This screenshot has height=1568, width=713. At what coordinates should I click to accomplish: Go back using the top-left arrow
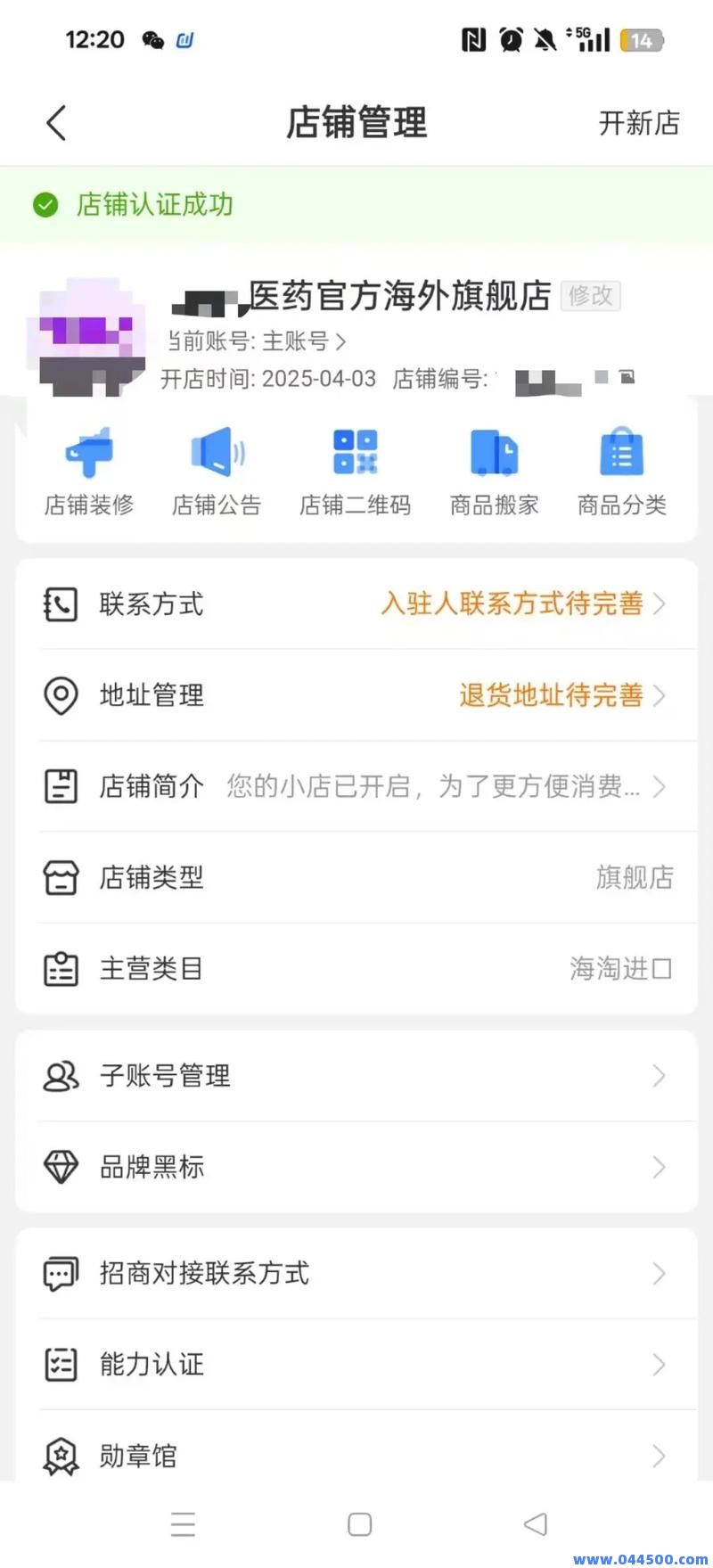[x=55, y=123]
